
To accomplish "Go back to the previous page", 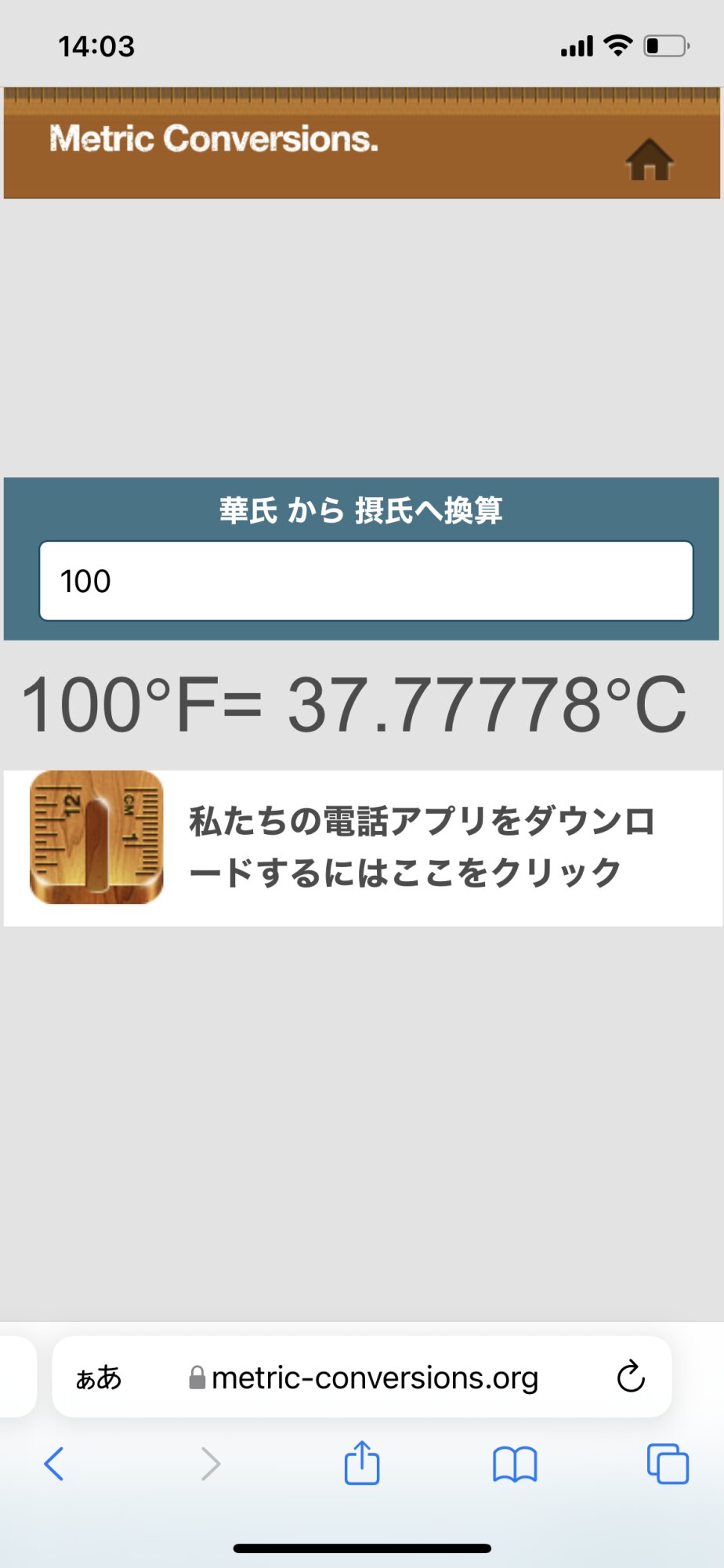I will tap(54, 1464).
